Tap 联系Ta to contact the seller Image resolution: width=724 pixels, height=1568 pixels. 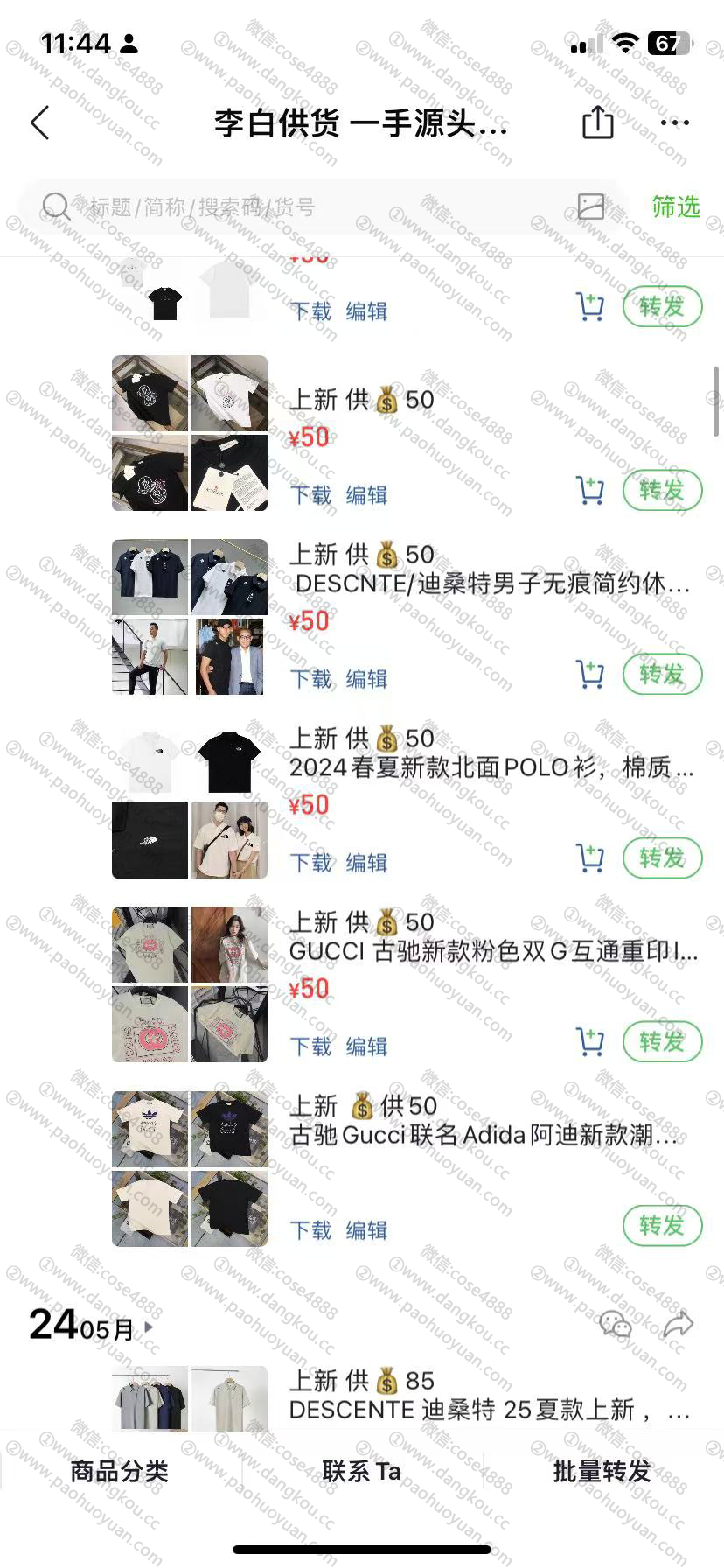(361, 1472)
